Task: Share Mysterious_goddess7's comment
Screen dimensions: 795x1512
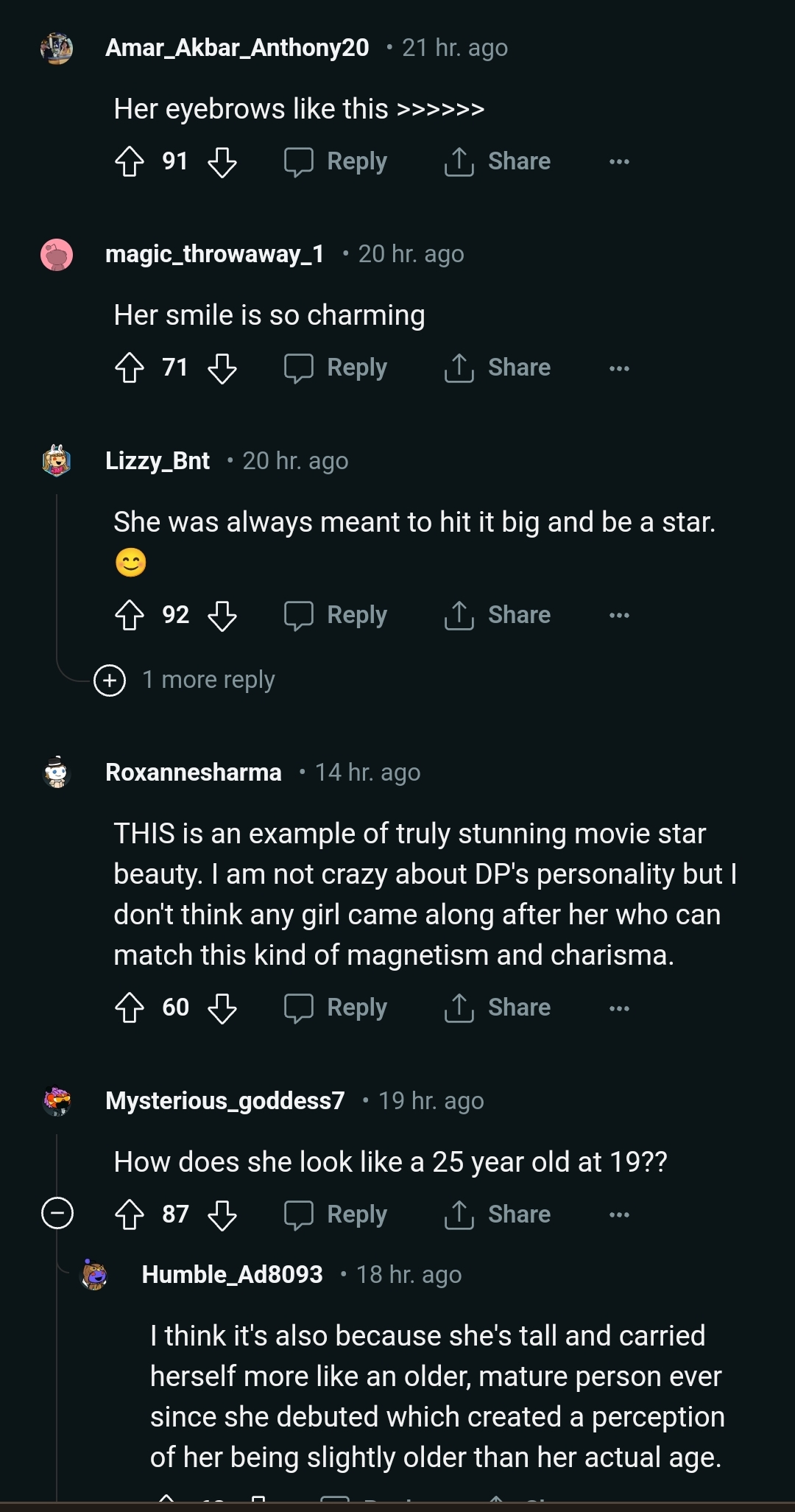Action: 498,1214
